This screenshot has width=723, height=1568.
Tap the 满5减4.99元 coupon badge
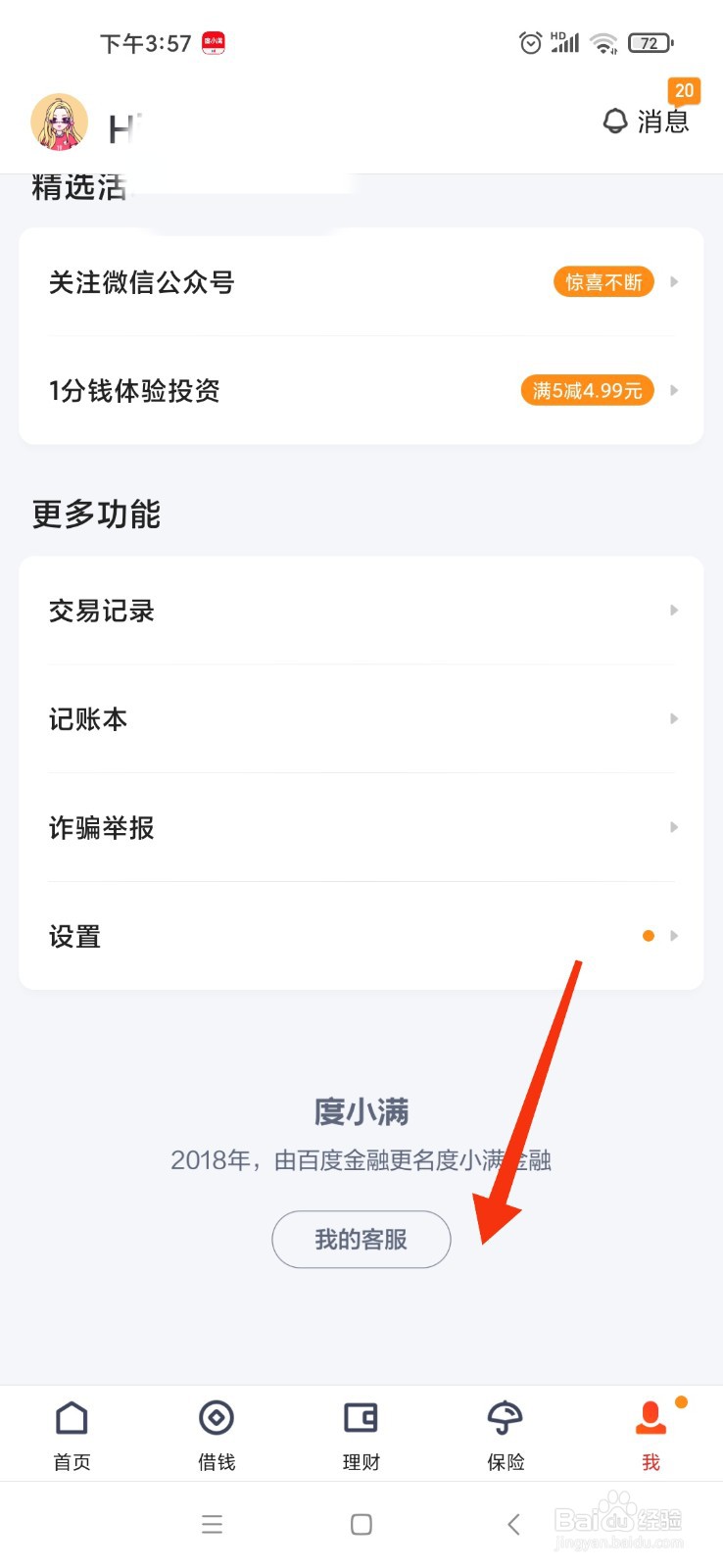pos(586,390)
